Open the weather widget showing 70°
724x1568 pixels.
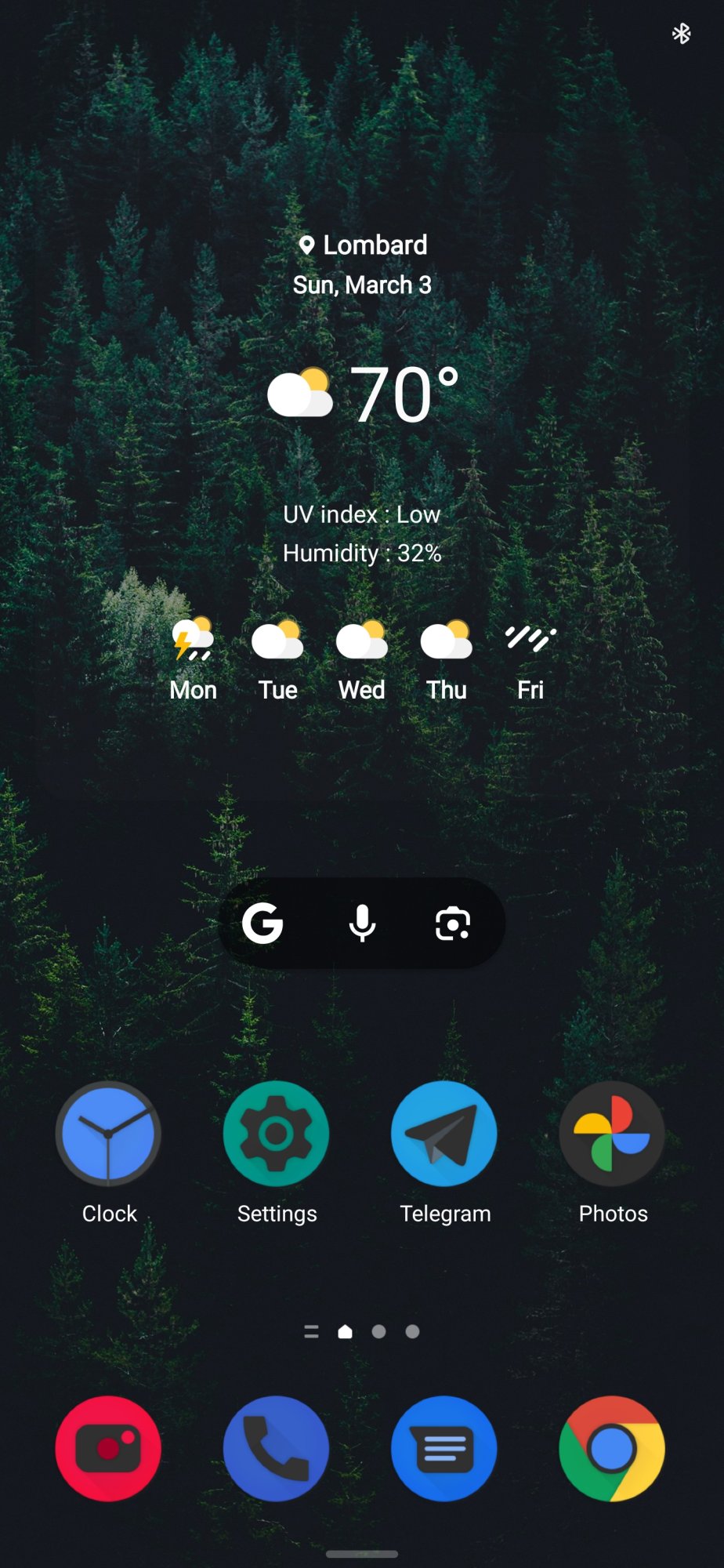(x=363, y=394)
